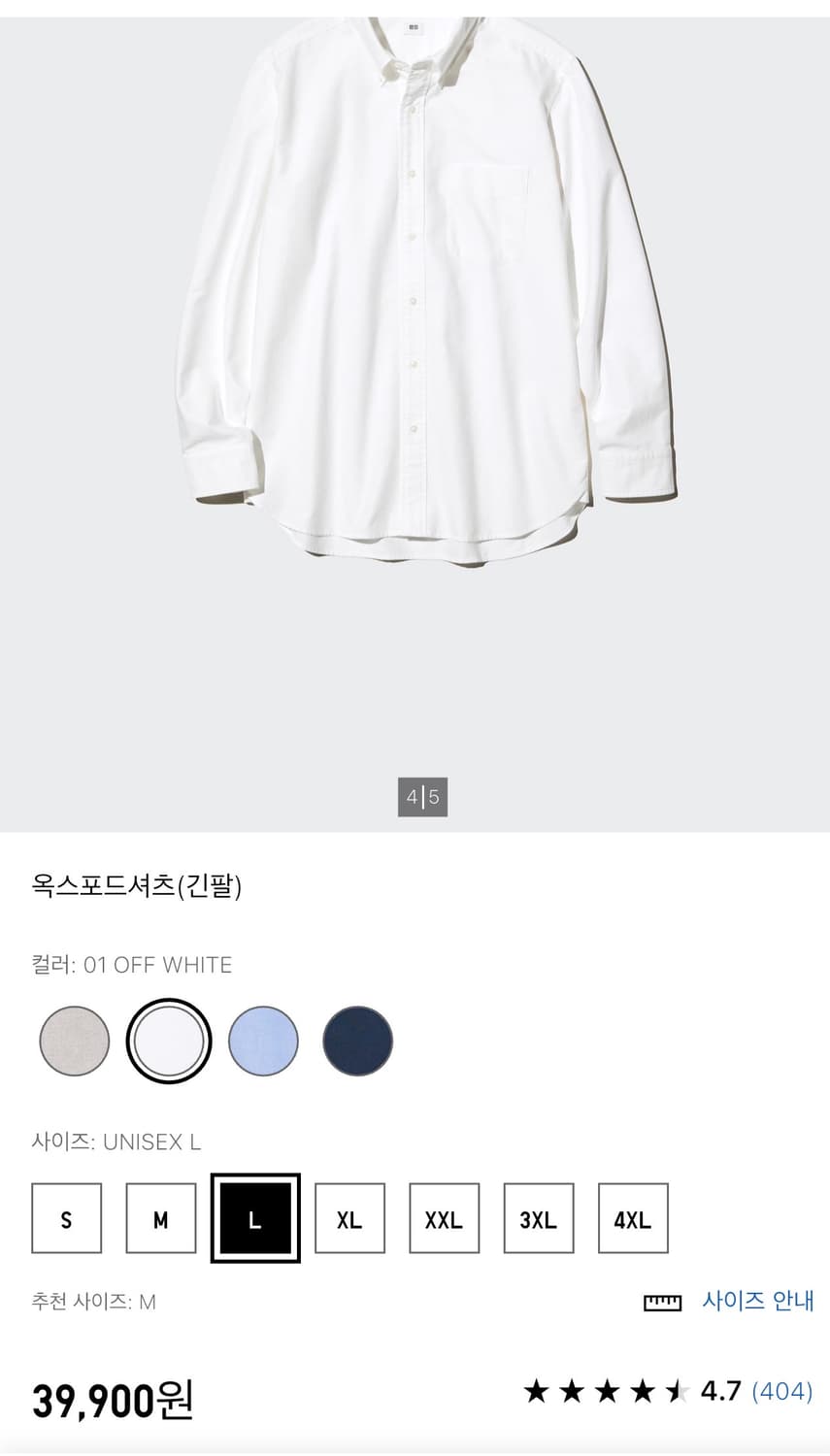Pick the light blue shirt color
Viewport: 830px width, 1456px height.
click(x=262, y=1041)
